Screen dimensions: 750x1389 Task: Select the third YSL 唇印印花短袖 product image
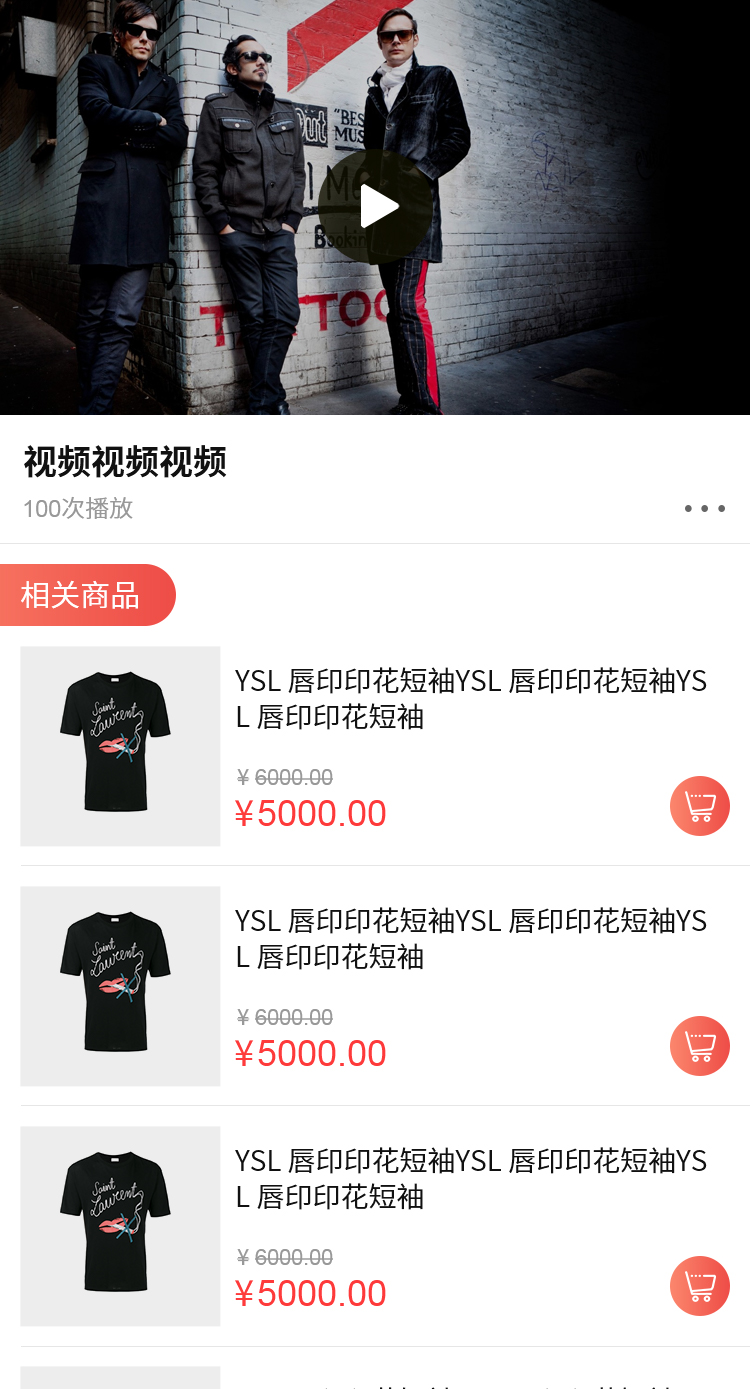tap(120, 1226)
